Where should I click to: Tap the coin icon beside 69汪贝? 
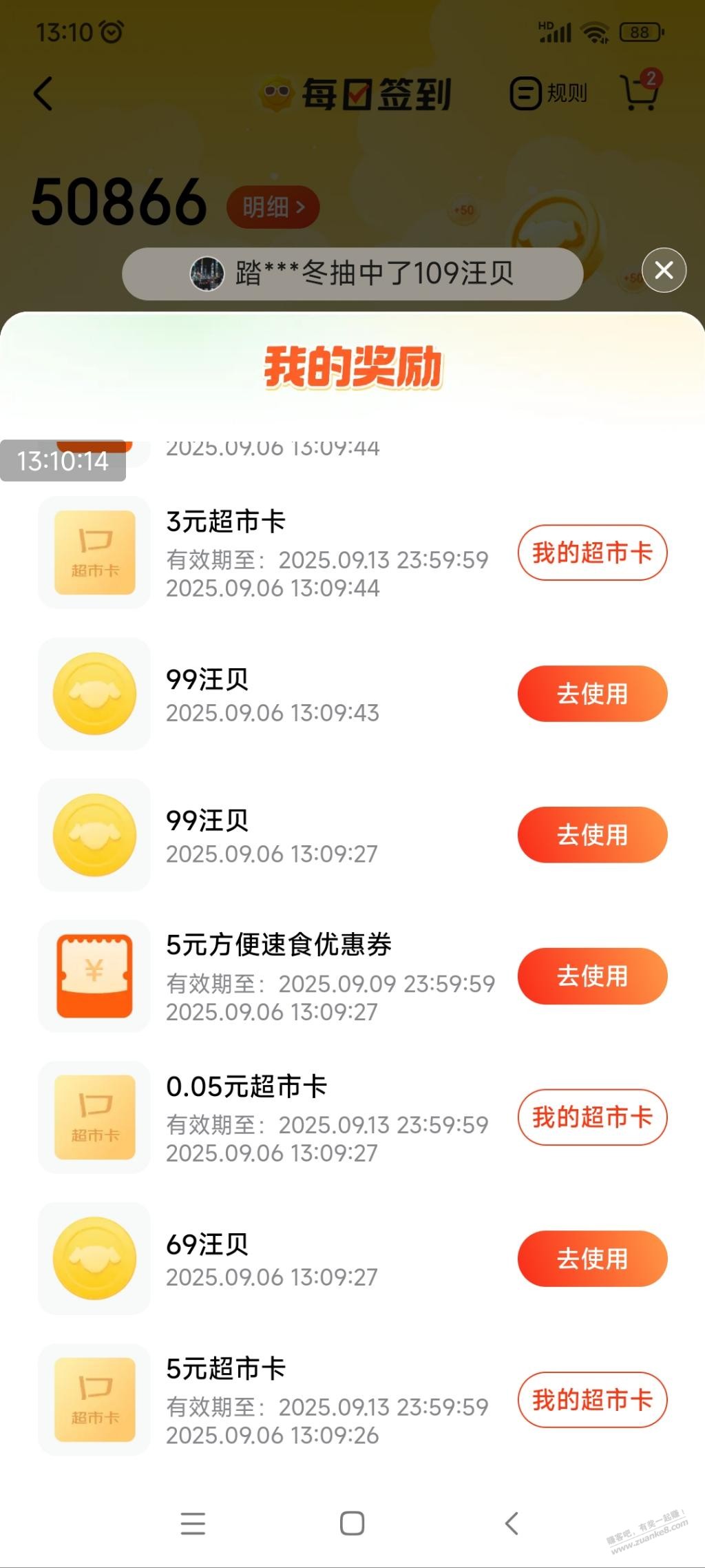tap(94, 1258)
